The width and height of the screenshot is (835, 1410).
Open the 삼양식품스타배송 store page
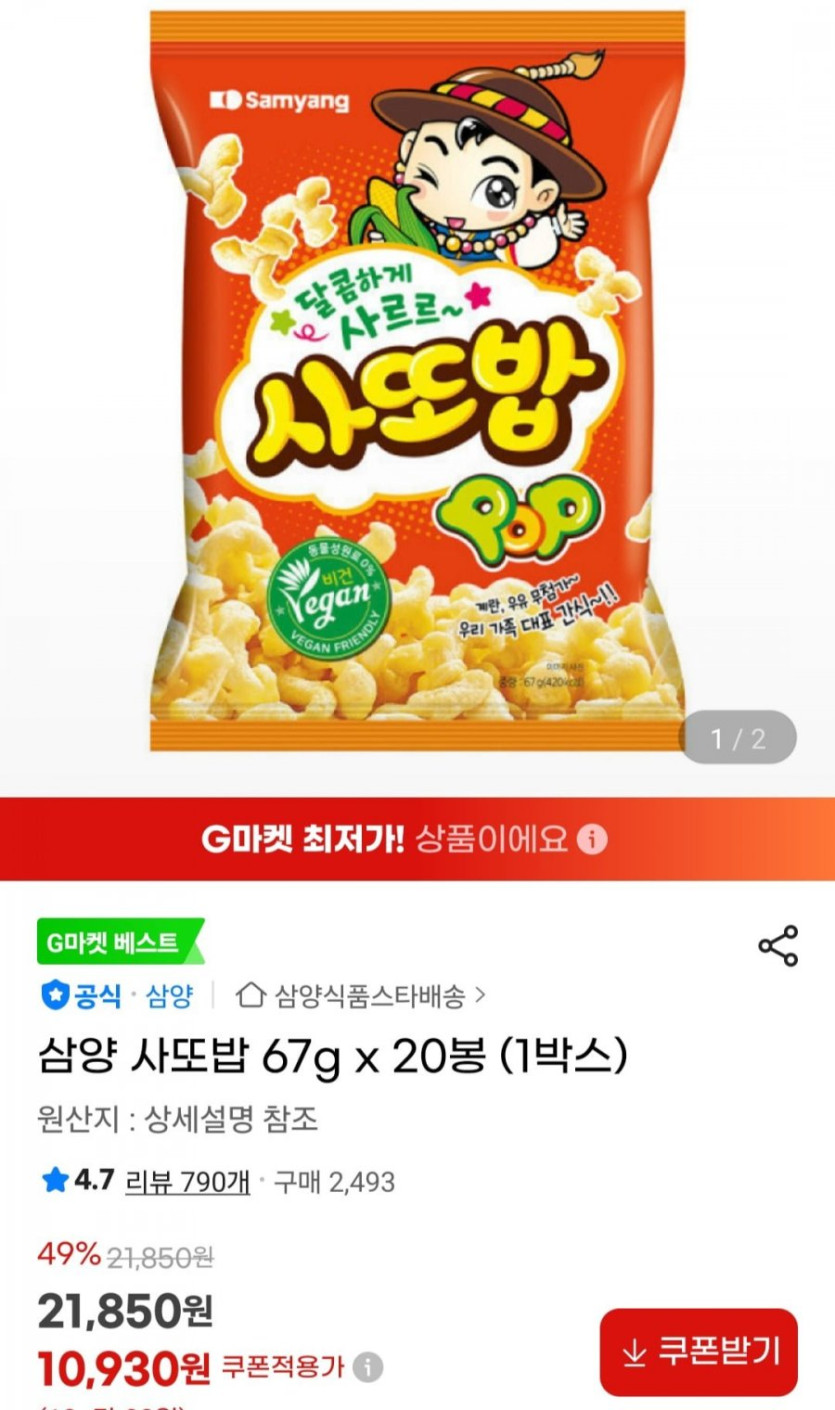[x=361, y=995]
